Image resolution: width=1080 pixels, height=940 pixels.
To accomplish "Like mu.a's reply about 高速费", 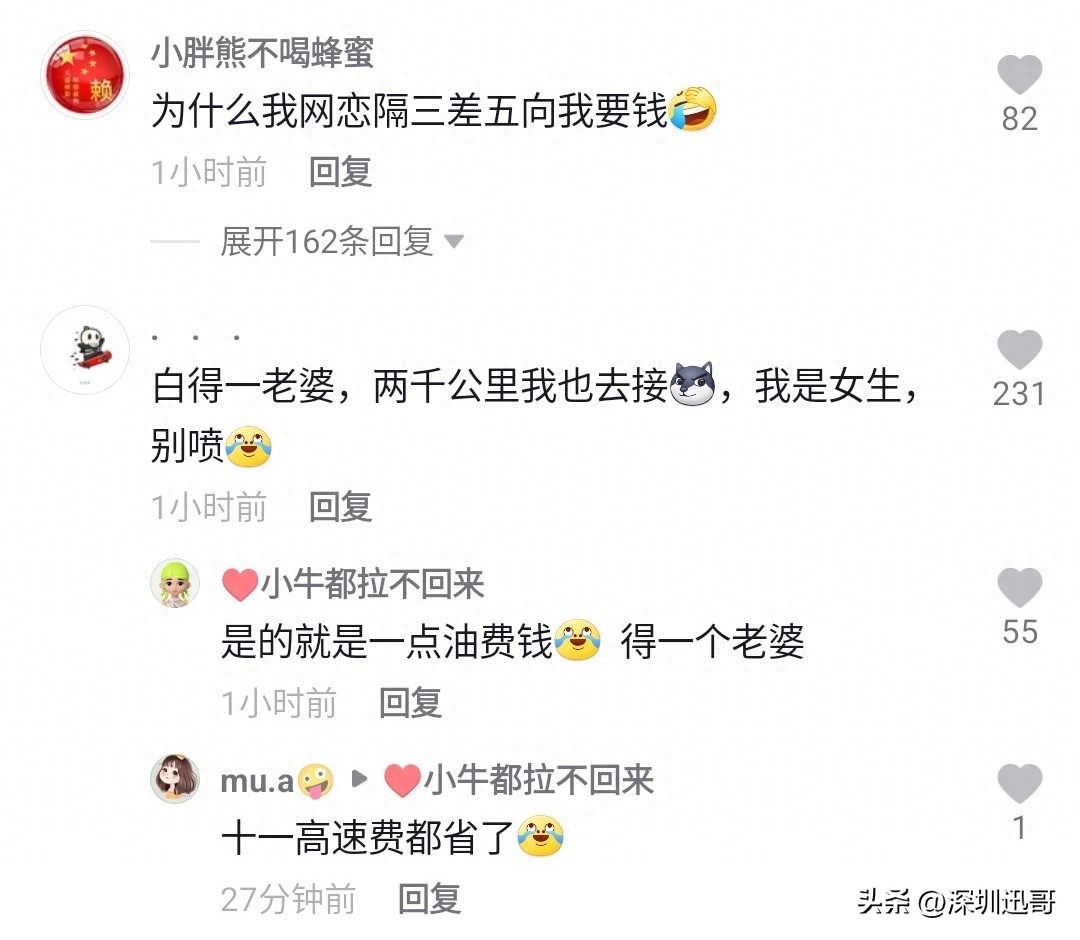I will [x=1019, y=785].
